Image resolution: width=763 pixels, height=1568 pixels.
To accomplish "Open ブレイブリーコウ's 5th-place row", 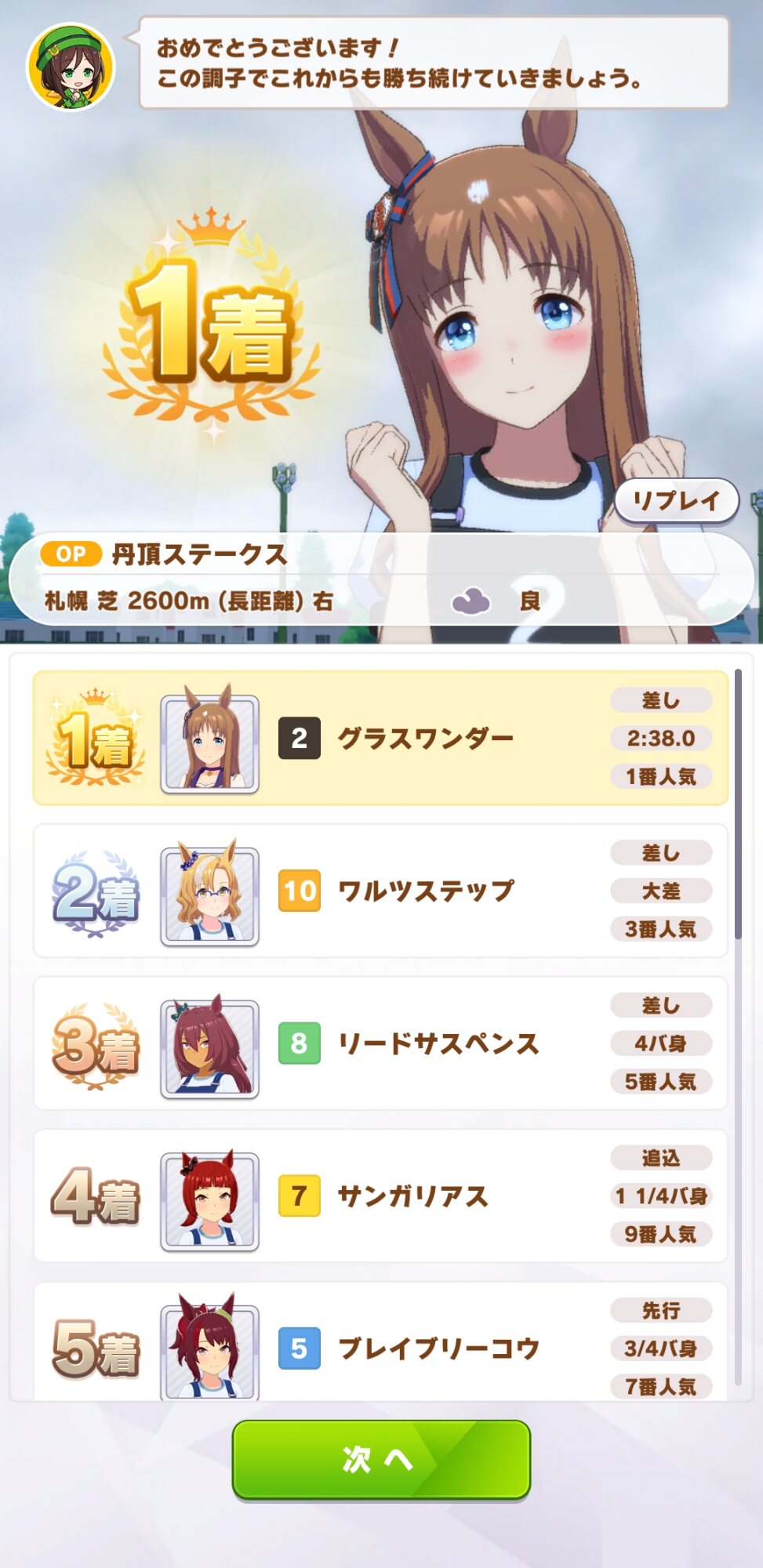I will [380, 1345].
